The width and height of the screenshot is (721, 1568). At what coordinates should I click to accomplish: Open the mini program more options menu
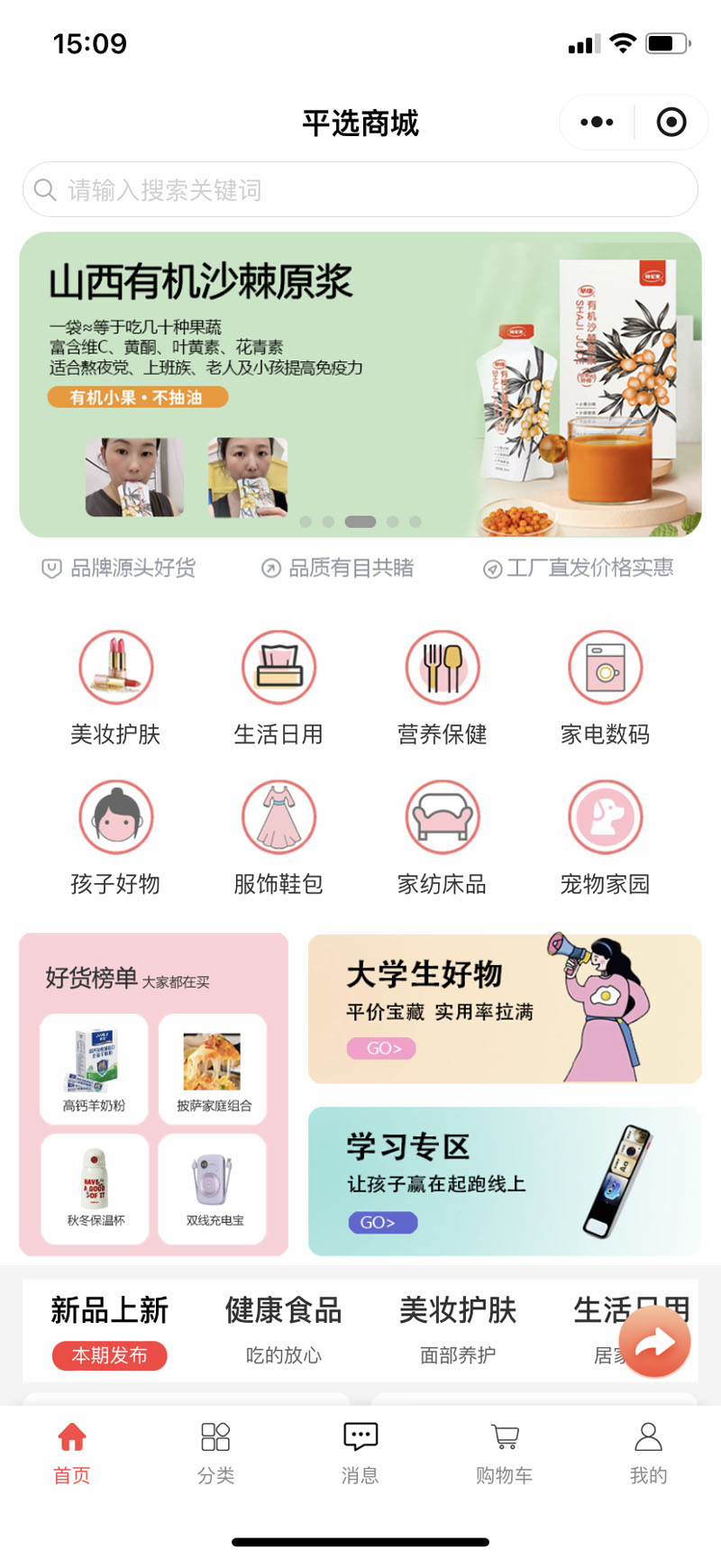(x=597, y=122)
